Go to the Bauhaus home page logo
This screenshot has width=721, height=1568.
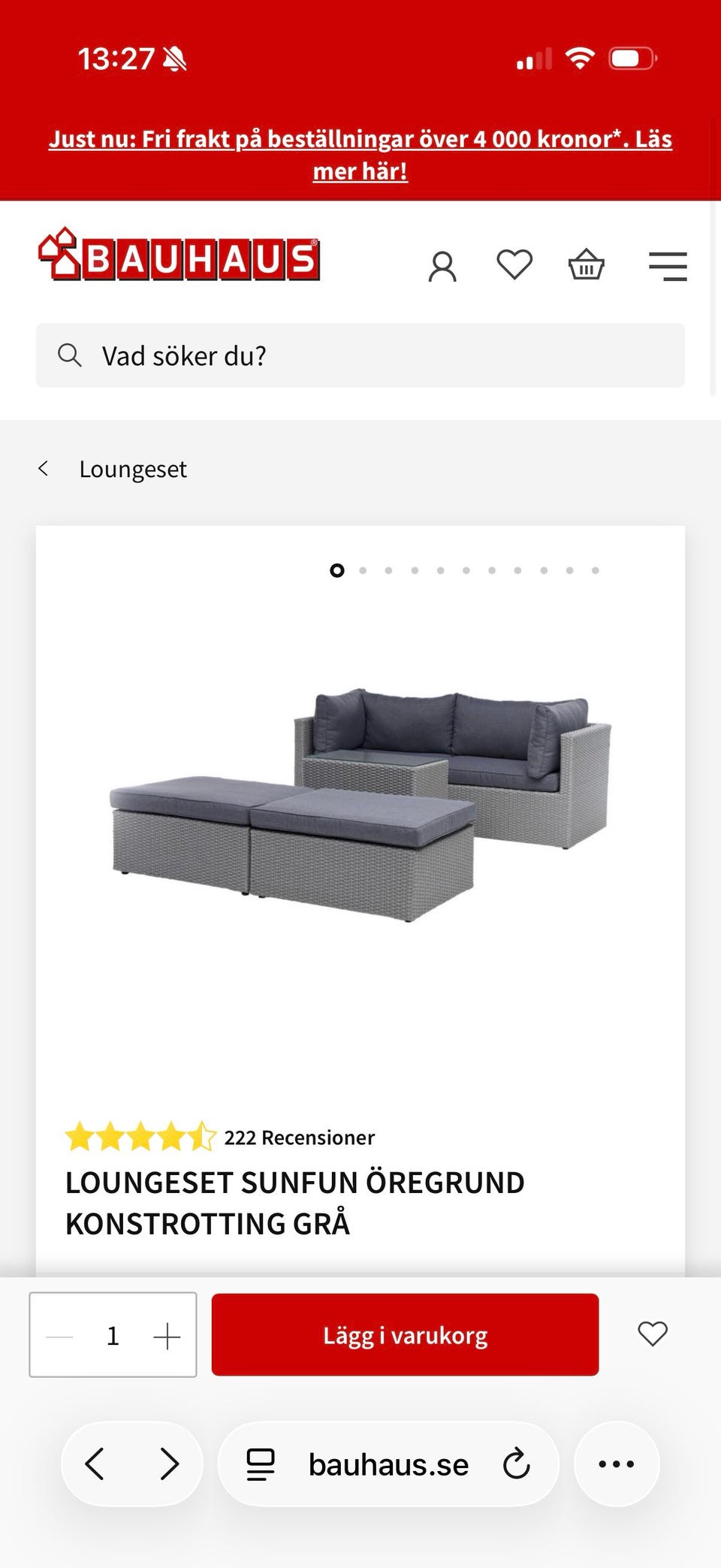[179, 255]
